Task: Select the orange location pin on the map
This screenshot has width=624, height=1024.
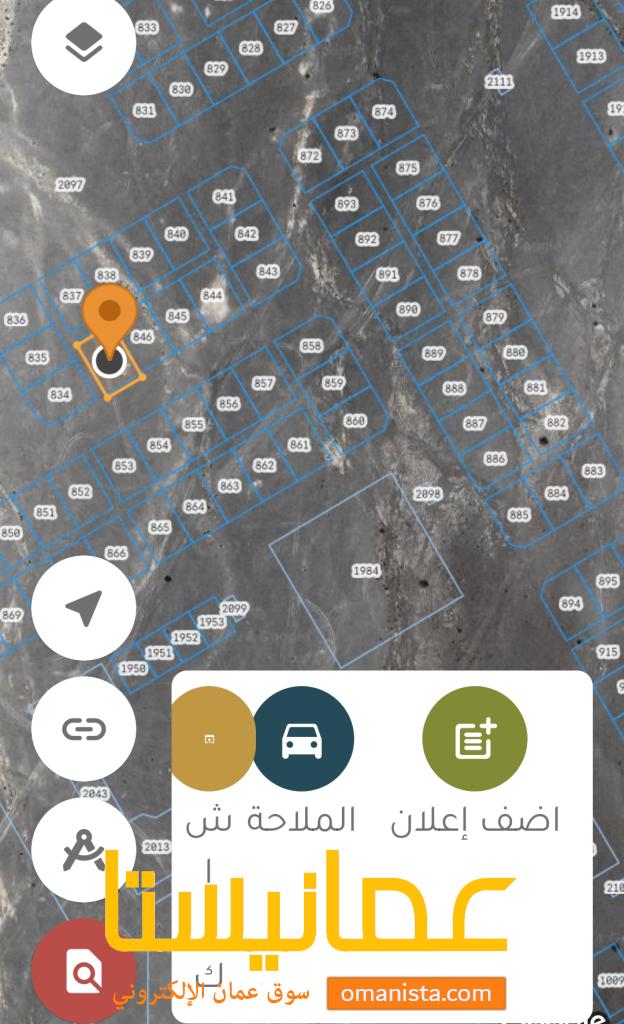Action: [x=109, y=315]
